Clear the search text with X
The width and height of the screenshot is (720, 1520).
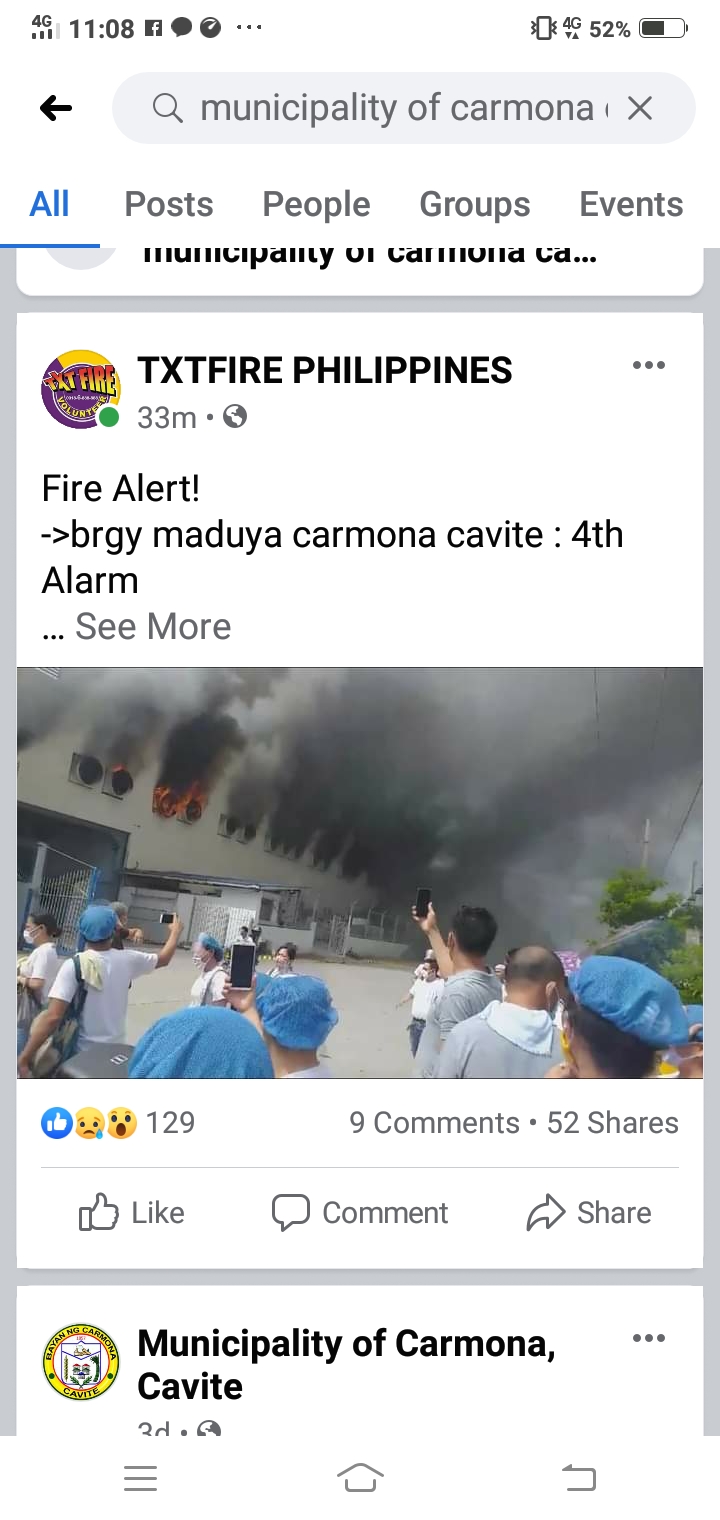(x=640, y=108)
